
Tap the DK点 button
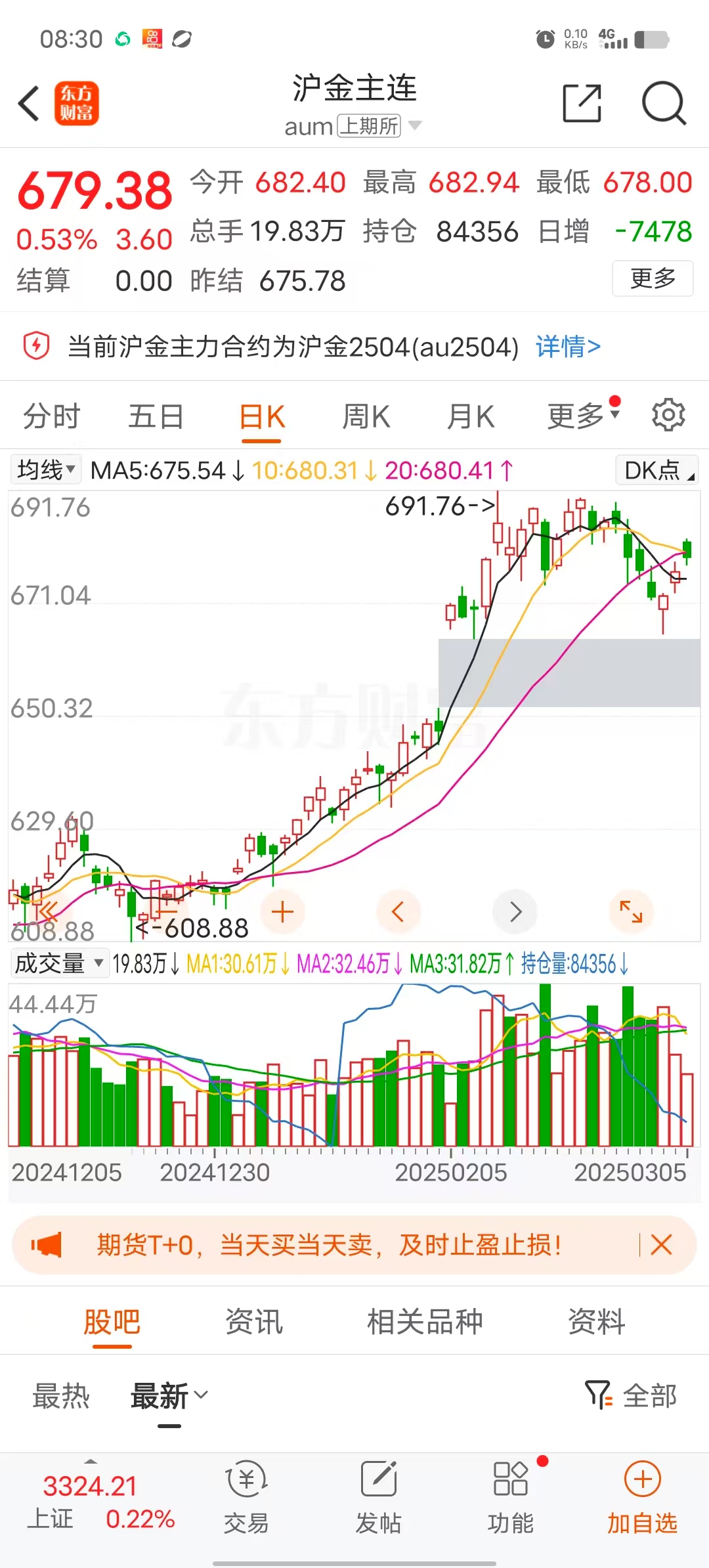(x=656, y=470)
